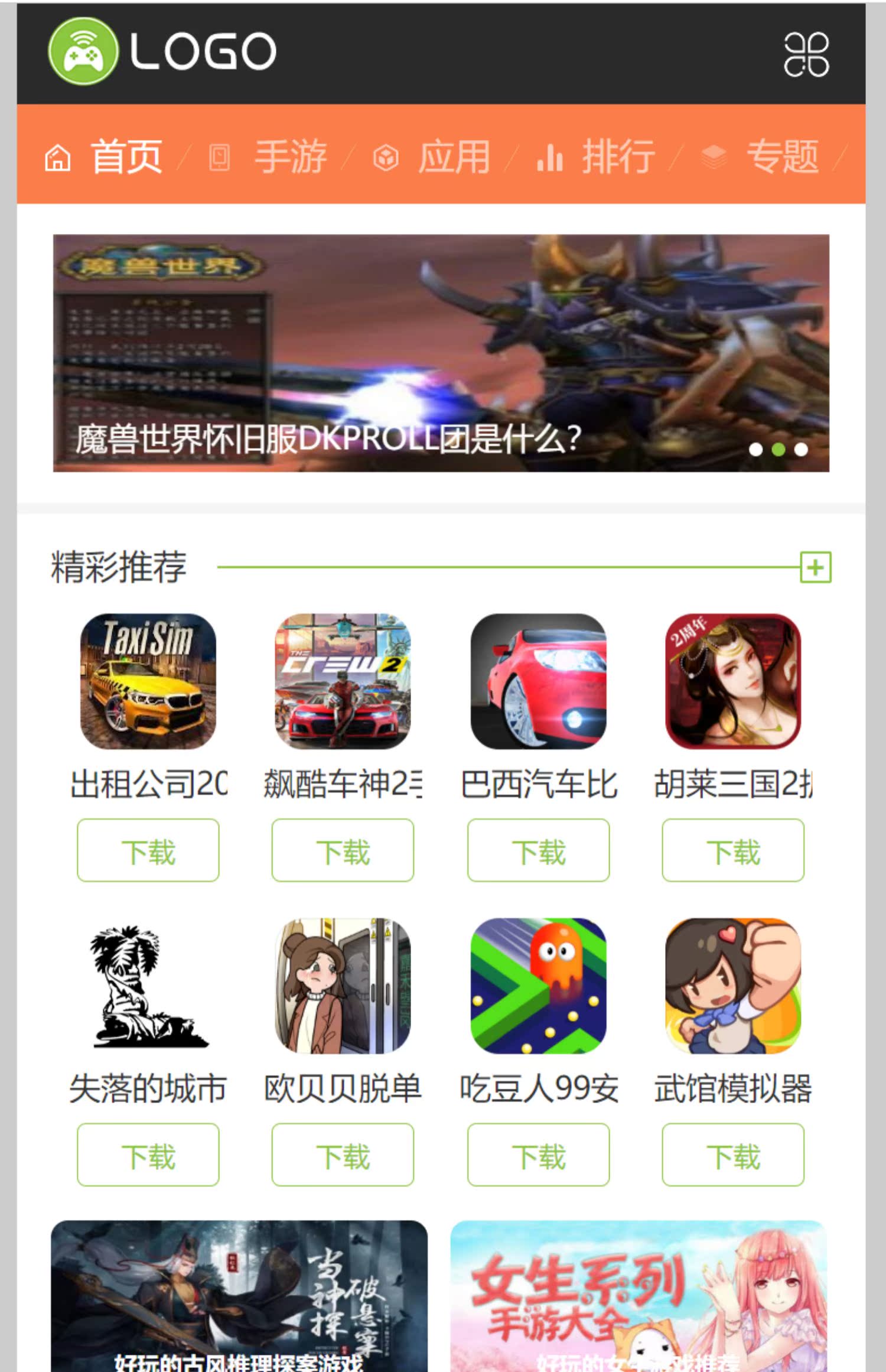Download 武馆模拟器
Screen dimensions: 886x1372
tap(733, 1155)
